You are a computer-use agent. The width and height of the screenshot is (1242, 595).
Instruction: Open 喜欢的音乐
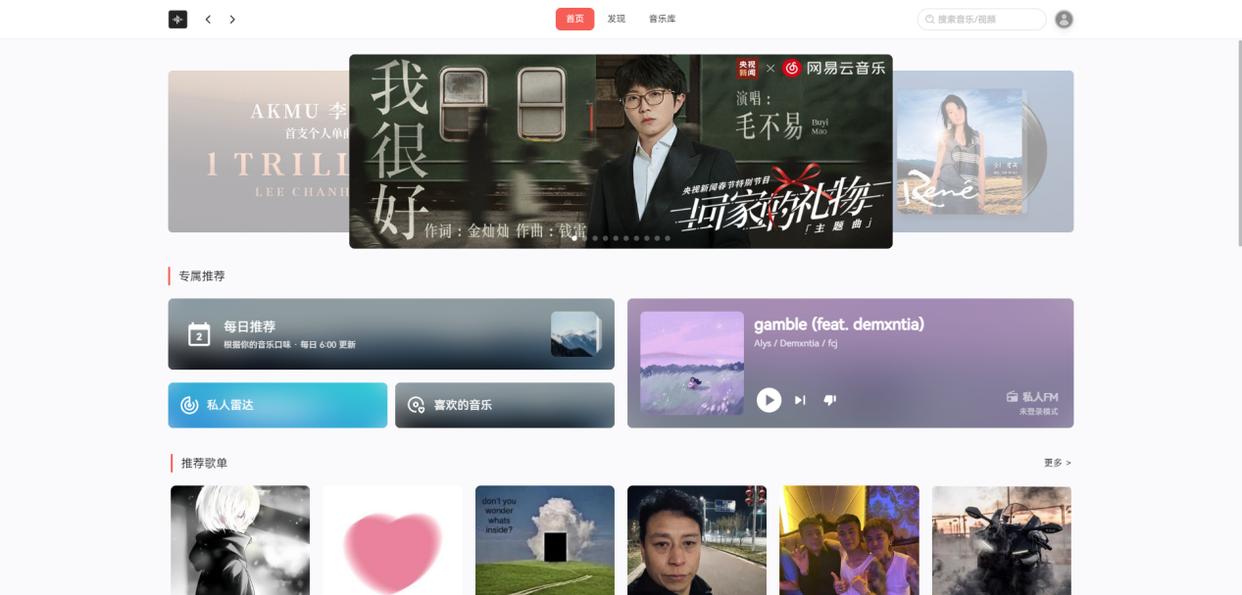point(504,405)
